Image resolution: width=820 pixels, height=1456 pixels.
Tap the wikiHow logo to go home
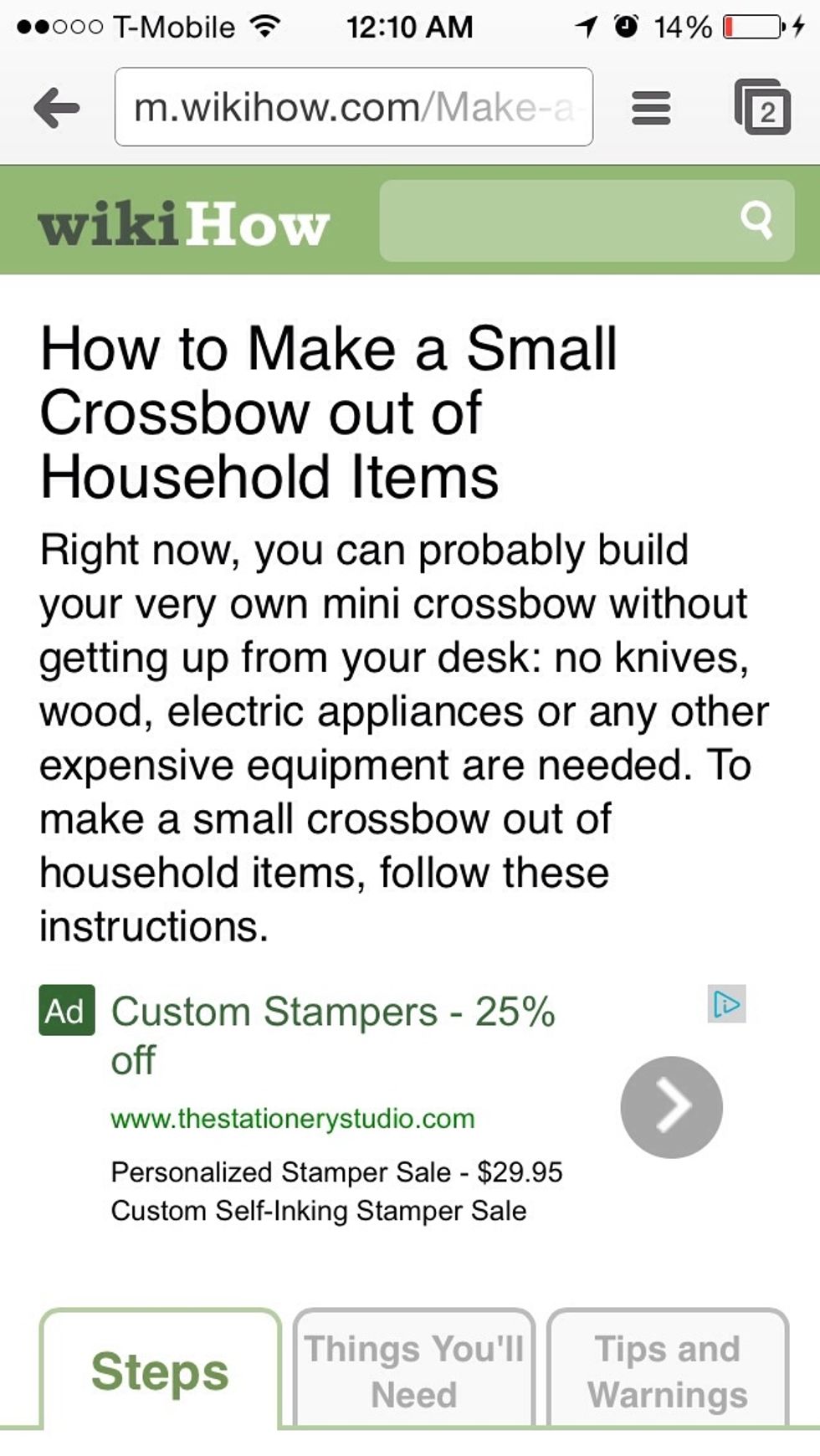coord(184,223)
